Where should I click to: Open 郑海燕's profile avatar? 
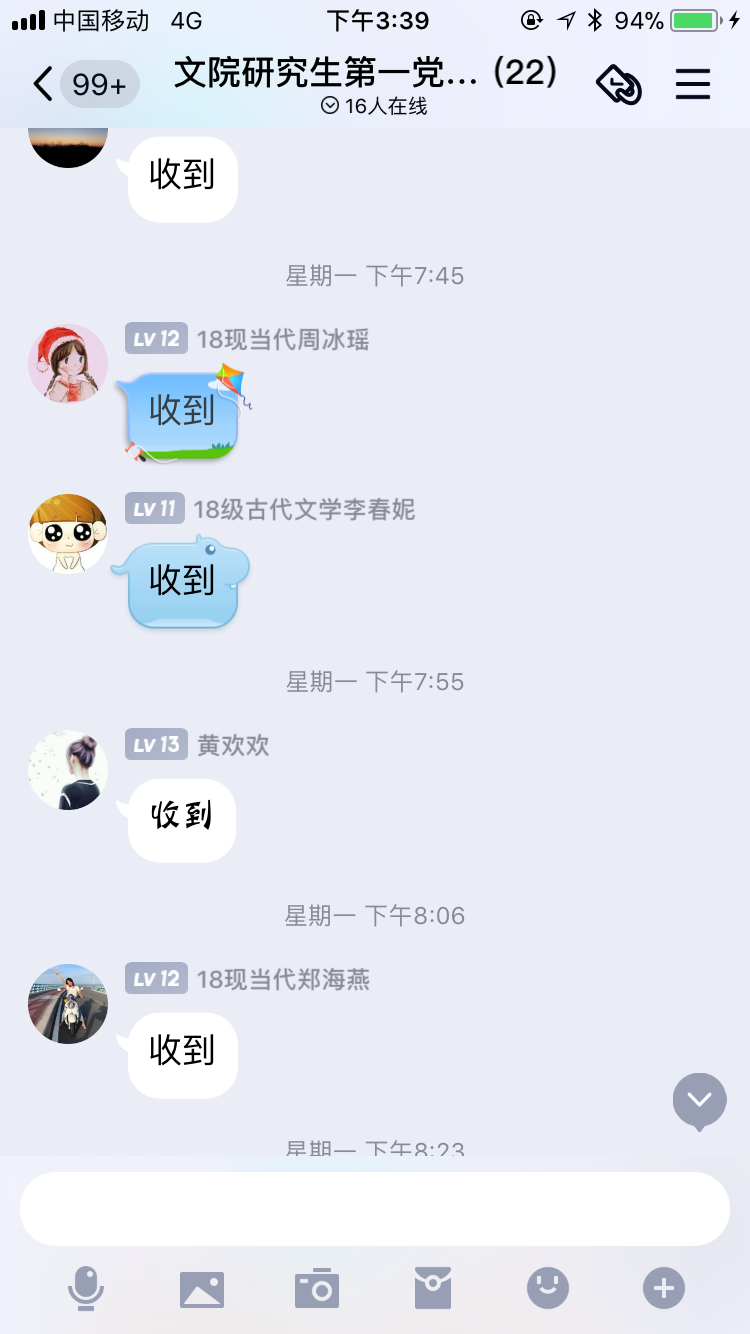68,1003
